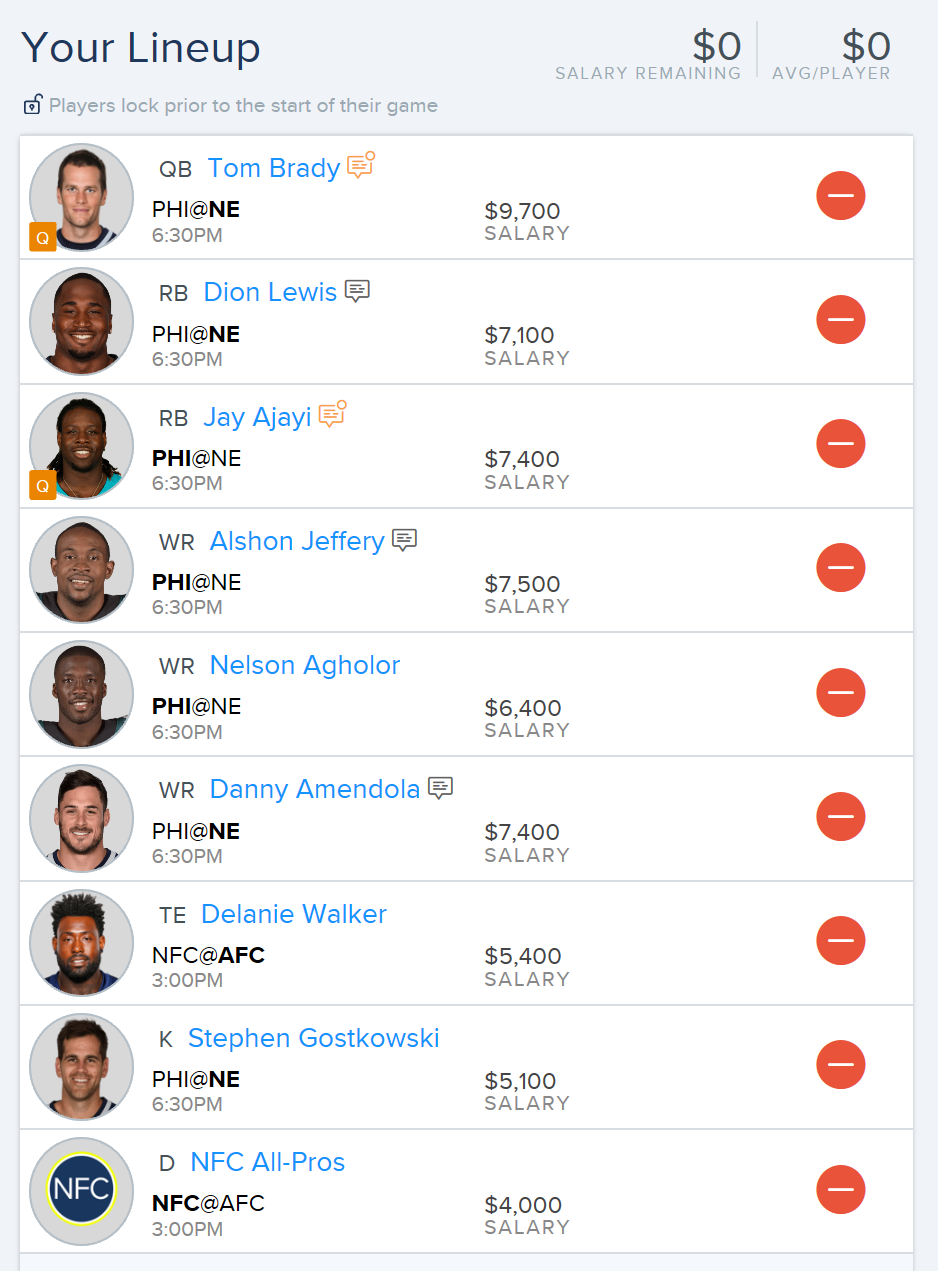Open Danny Amendola's news notes icon

coord(440,788)
